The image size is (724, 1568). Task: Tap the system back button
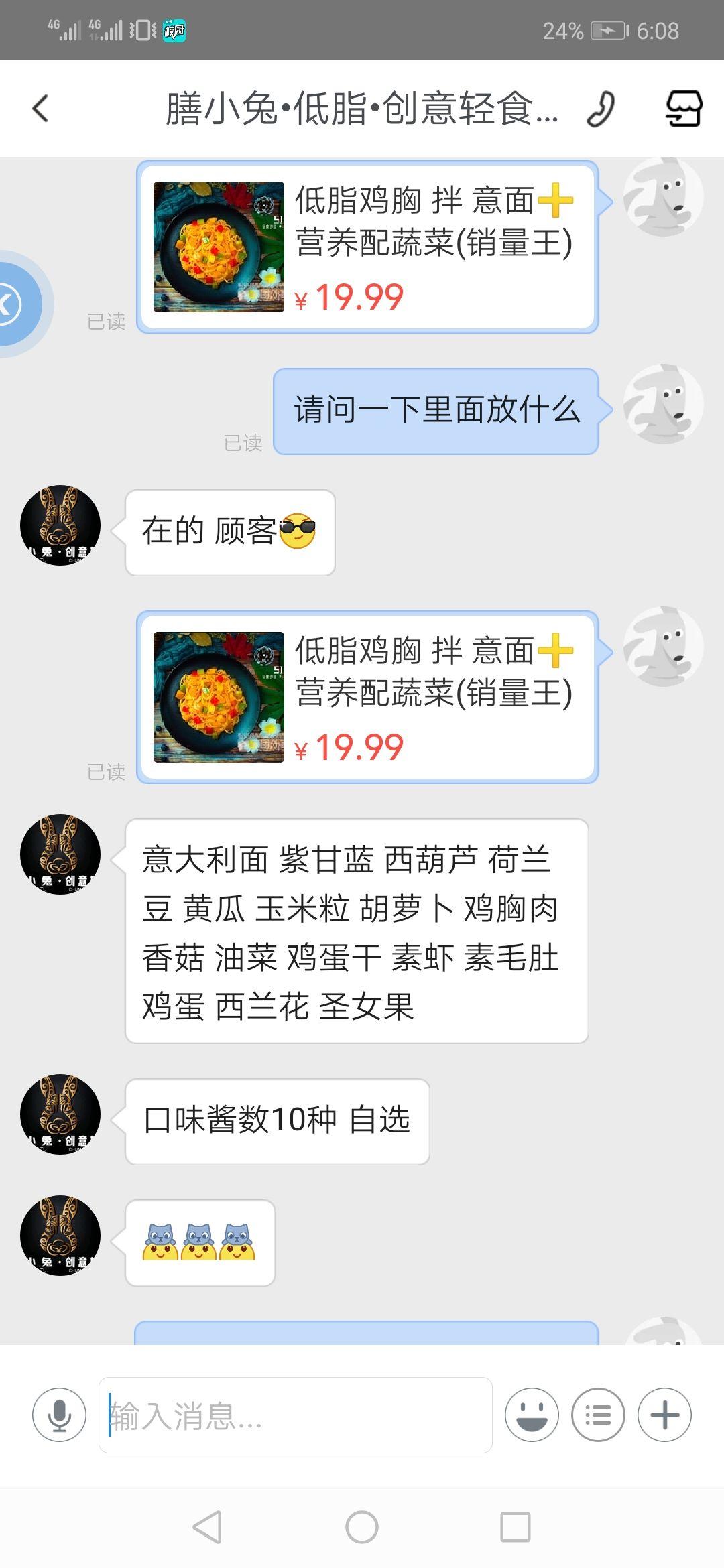pos(207,1527)
